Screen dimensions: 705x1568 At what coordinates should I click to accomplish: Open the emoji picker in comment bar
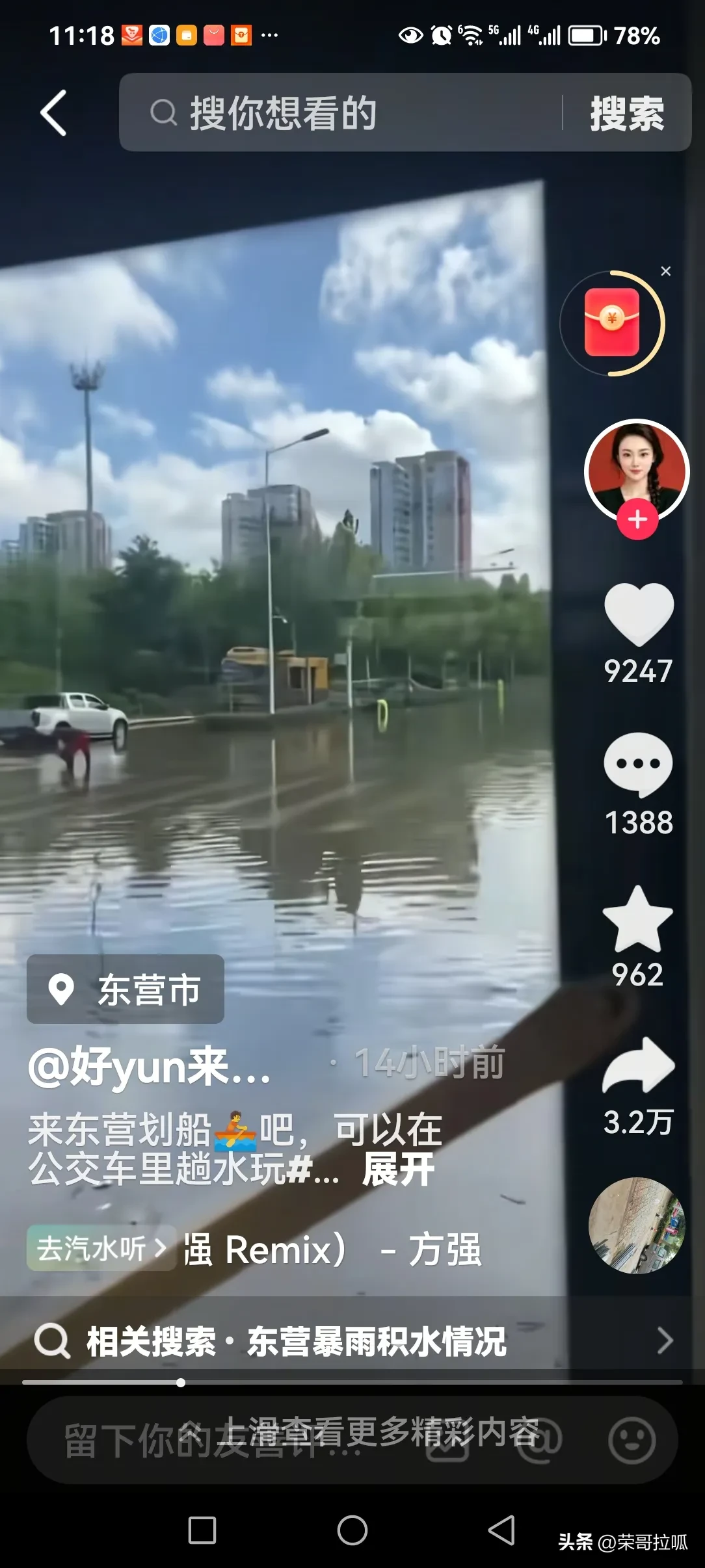[x=632, y=1441]
